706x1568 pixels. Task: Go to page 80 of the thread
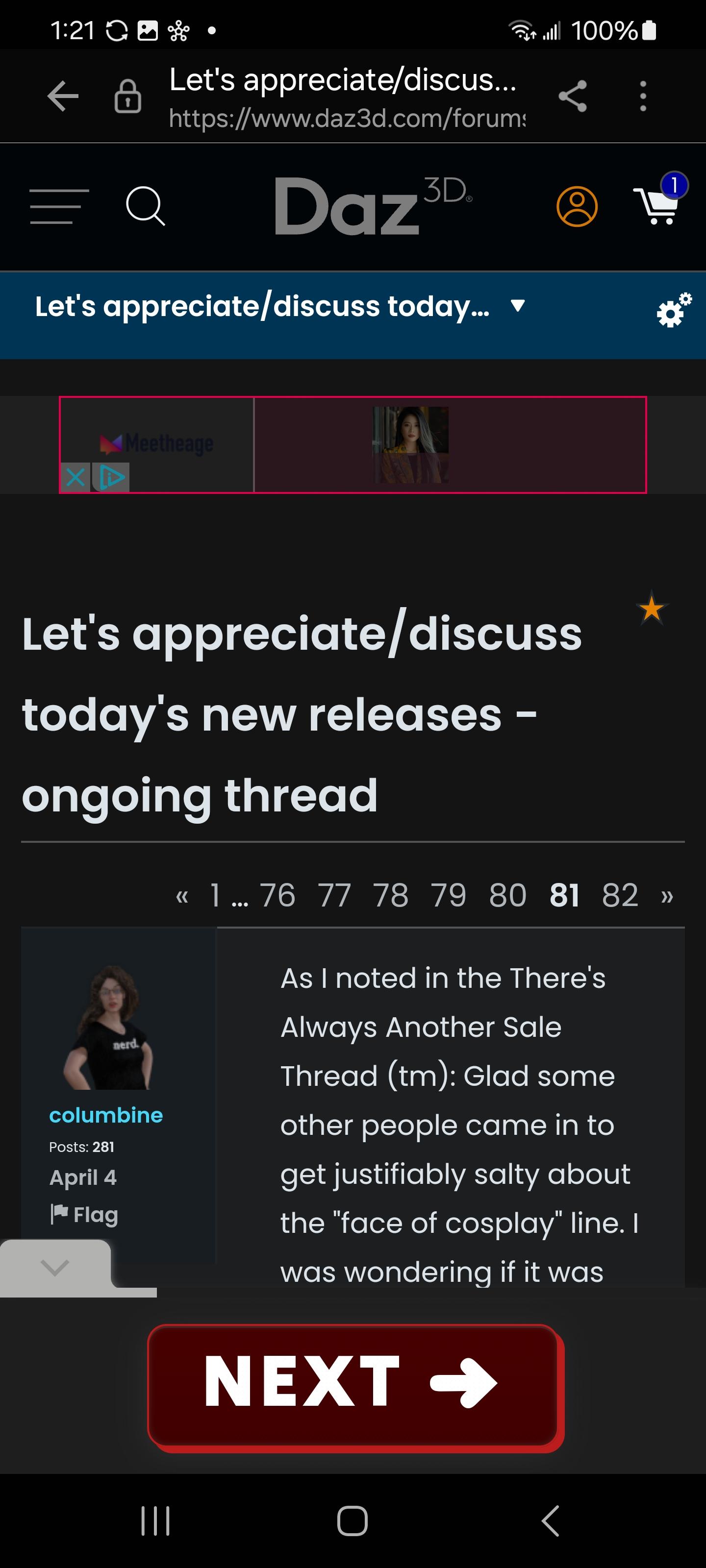tap(507, 895)
